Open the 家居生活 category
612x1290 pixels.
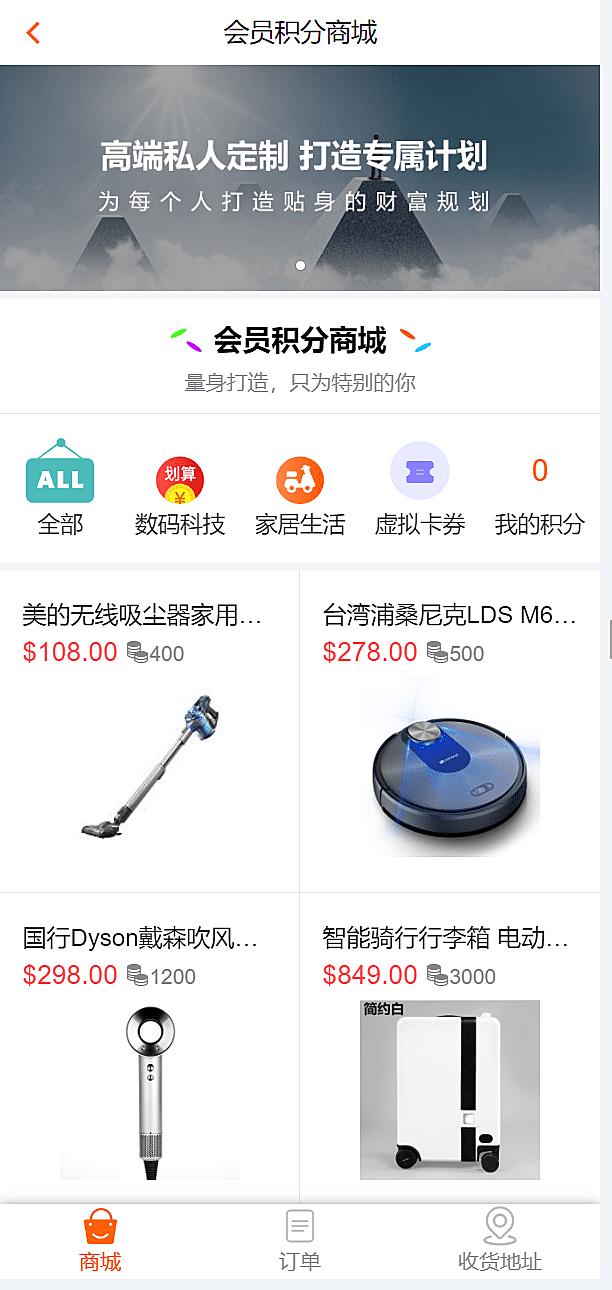[300, 490]
